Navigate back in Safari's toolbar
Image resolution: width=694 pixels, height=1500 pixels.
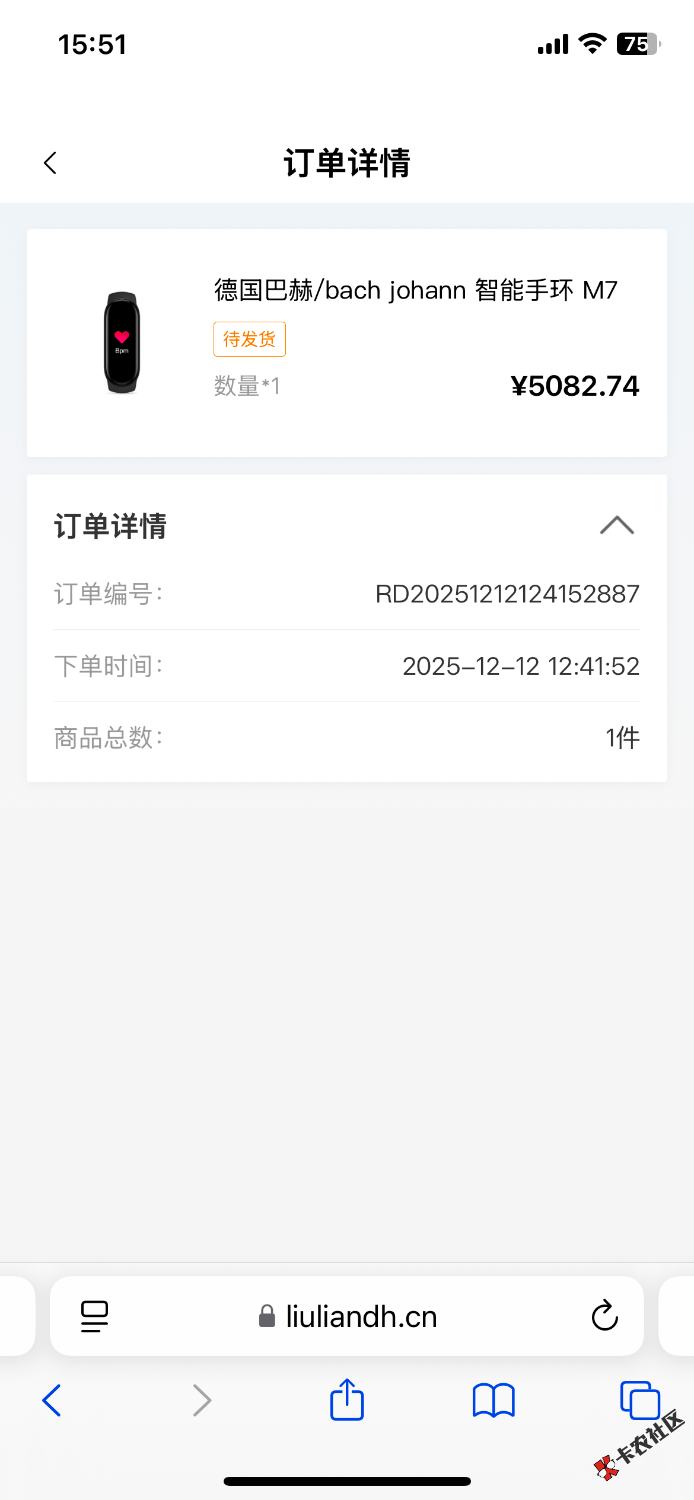point(52,1400)
